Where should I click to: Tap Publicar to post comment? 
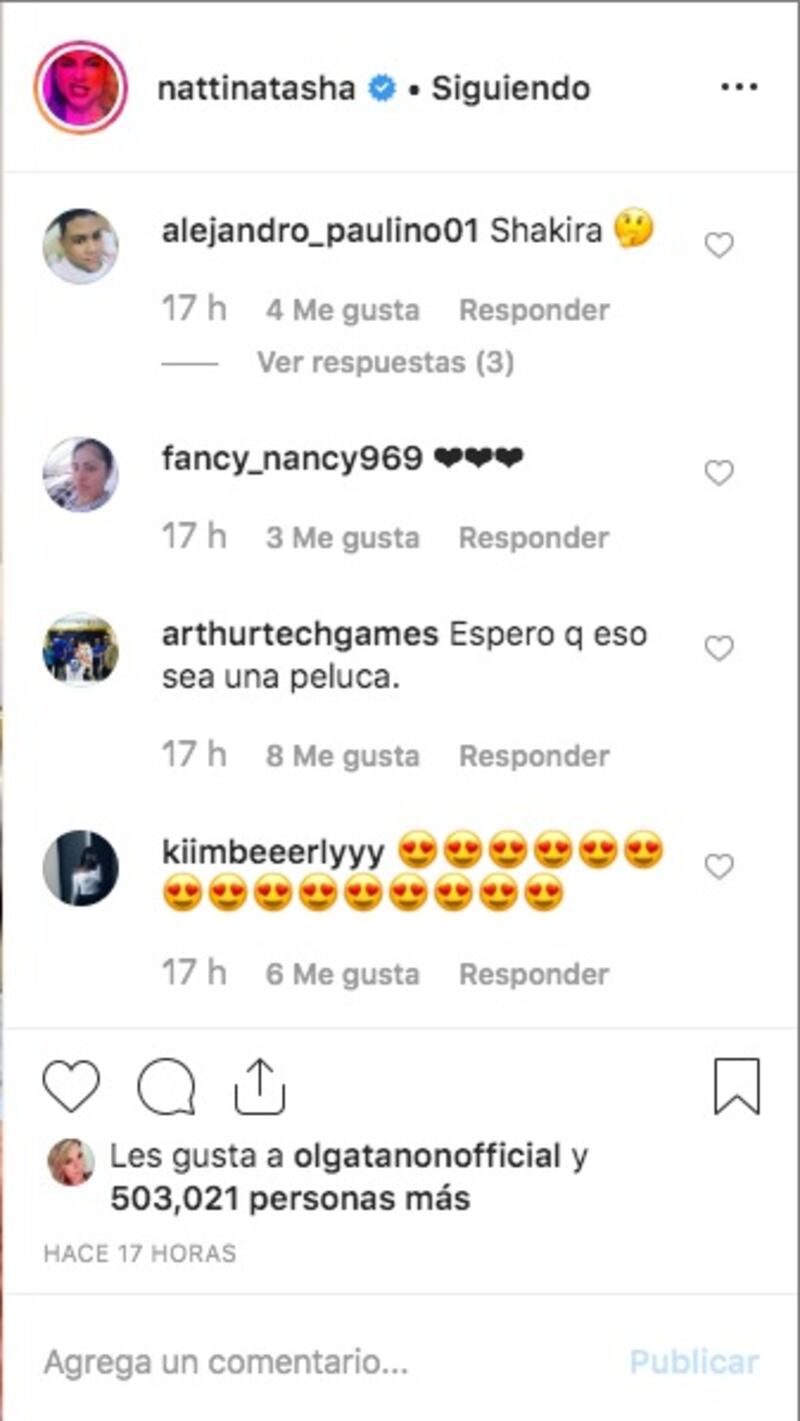coord(694,1362)
